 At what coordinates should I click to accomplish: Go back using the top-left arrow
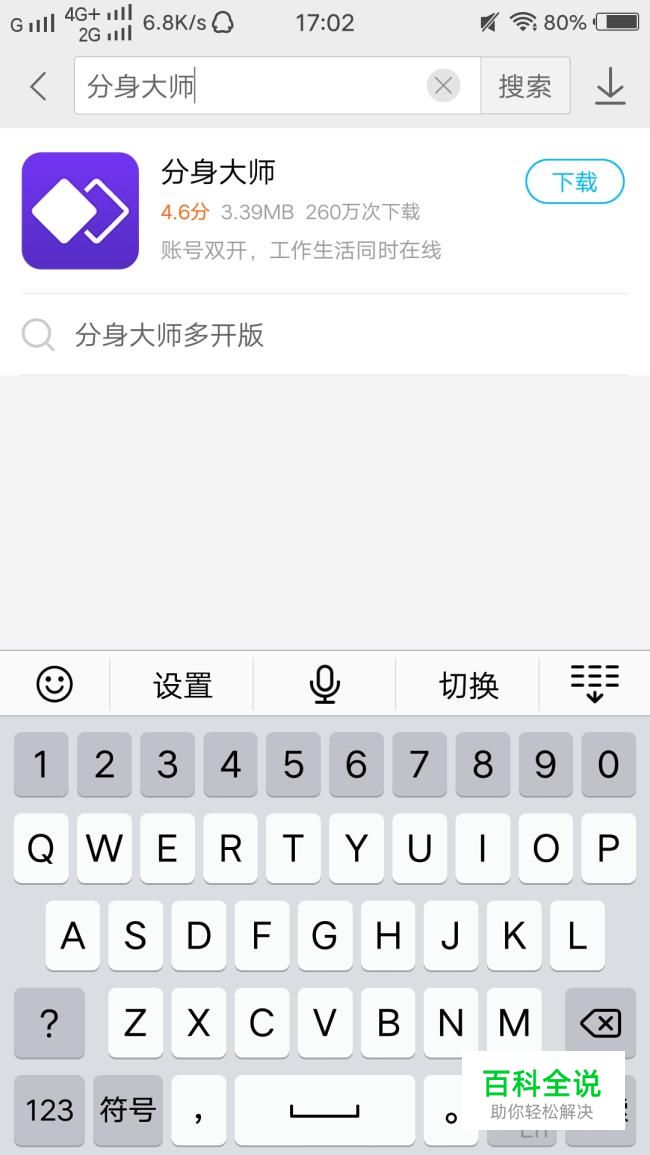[x=38, y=87]
